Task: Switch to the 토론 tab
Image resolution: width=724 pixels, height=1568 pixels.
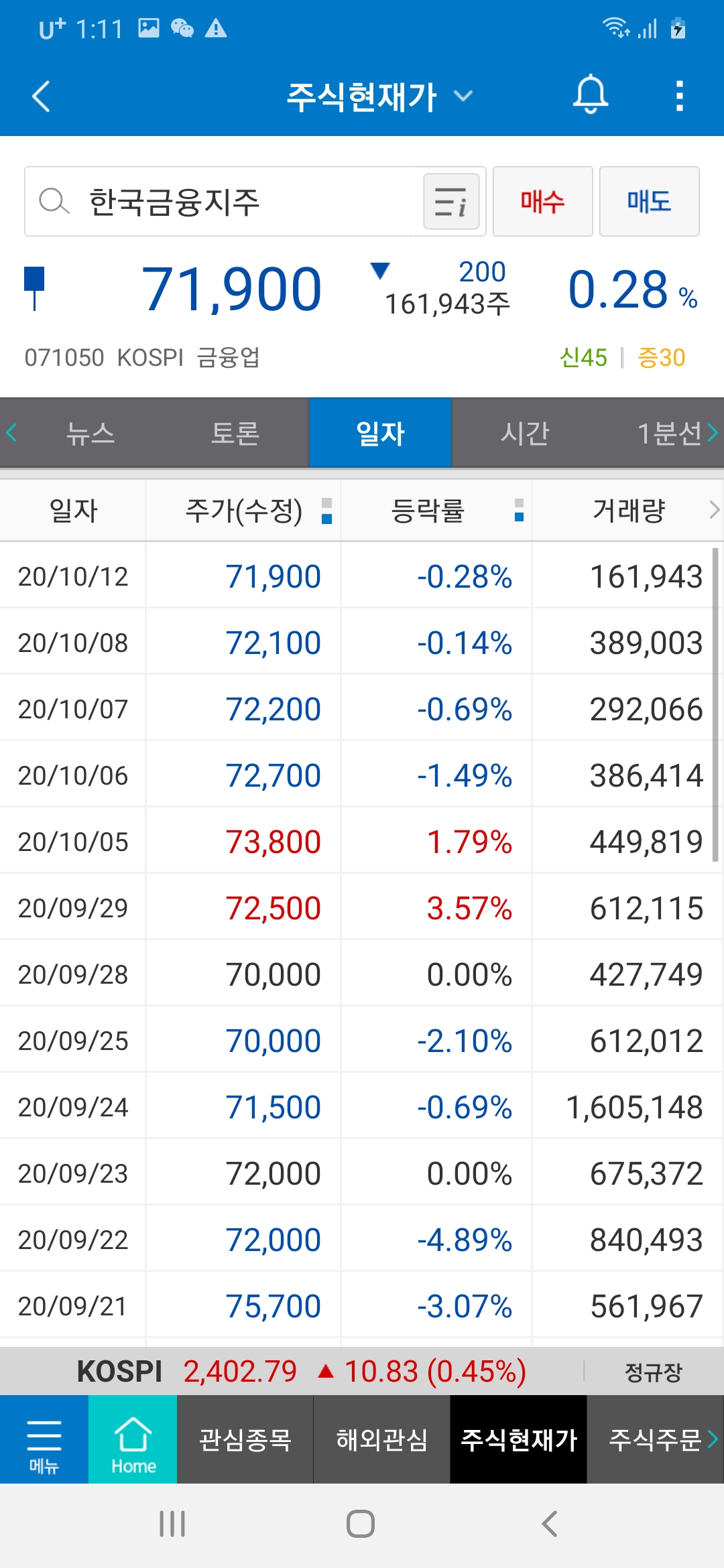Action: (x=235, y=434)
